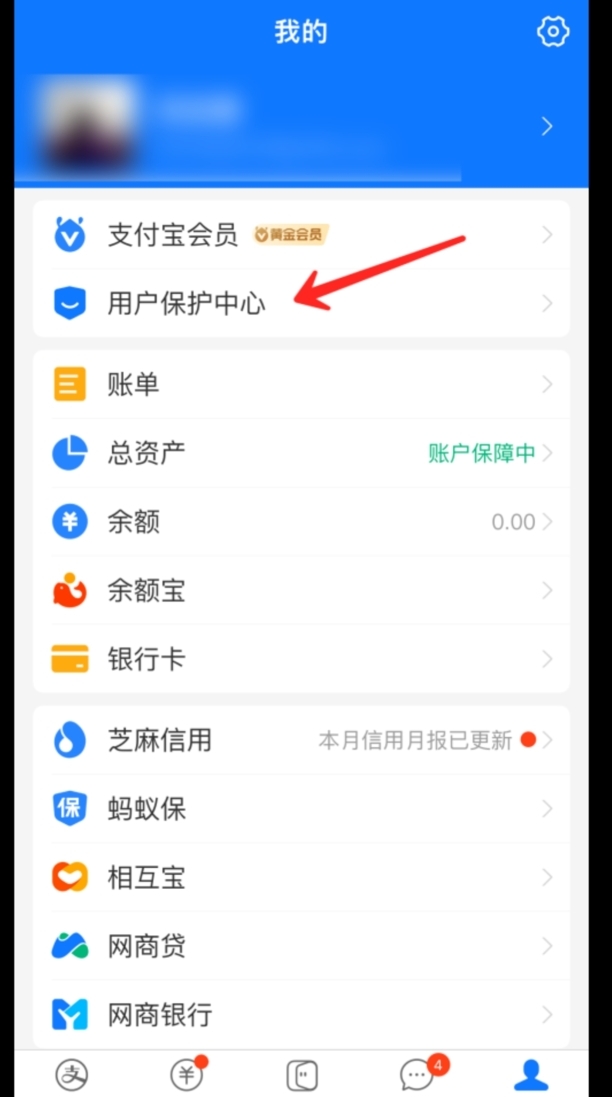
Task: View 总资产 total assets
Action: coord(300,453)
